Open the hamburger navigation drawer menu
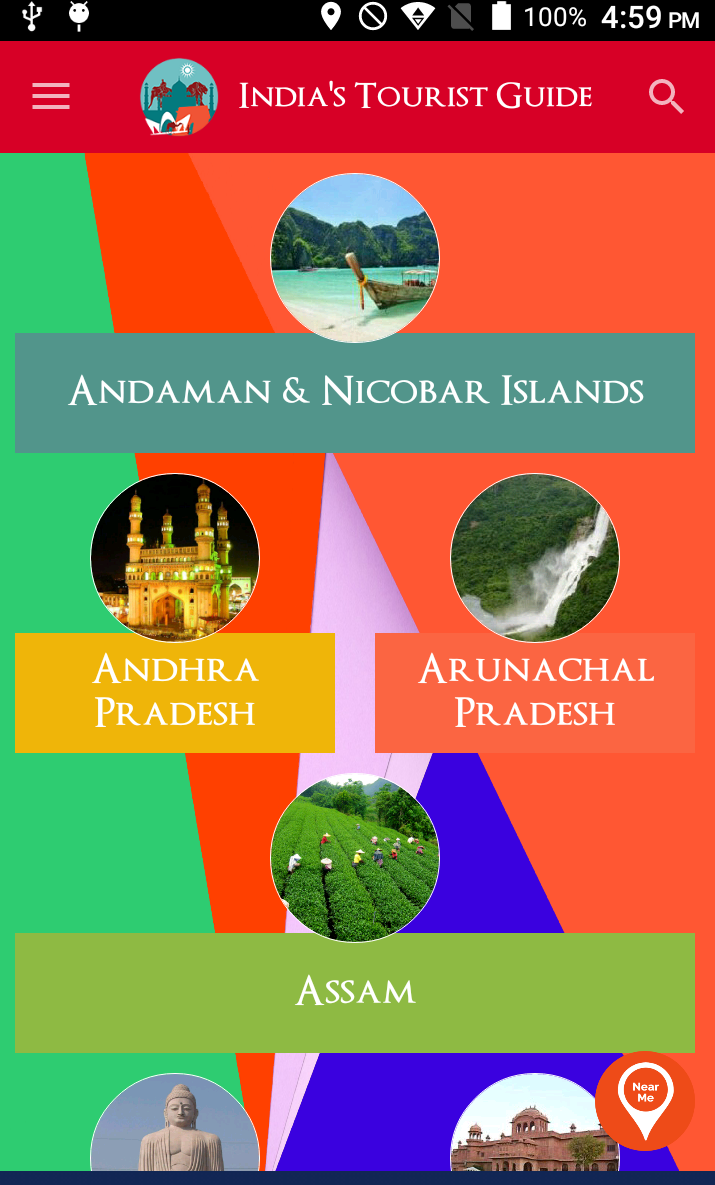Image resolution: width=715 pixels, height=1185 pixels. pyautogui.click(x=51, y=96)
